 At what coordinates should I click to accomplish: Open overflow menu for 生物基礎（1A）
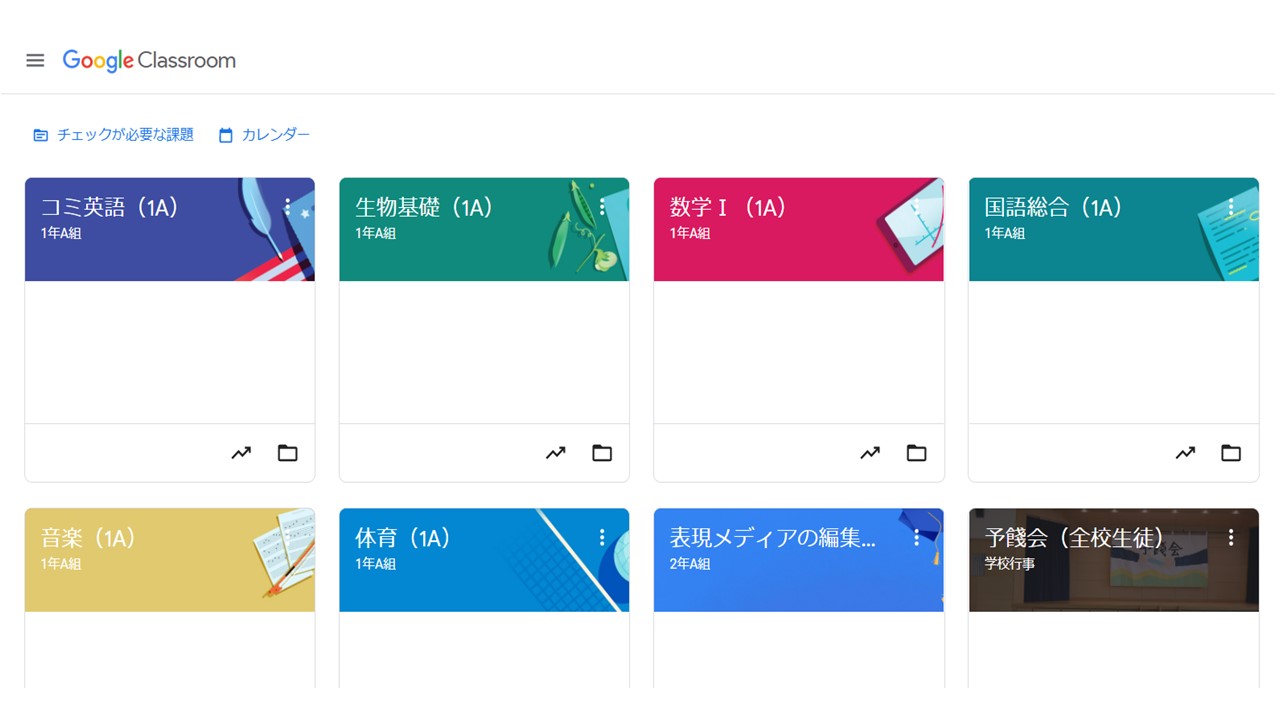[x=602, y=207]
